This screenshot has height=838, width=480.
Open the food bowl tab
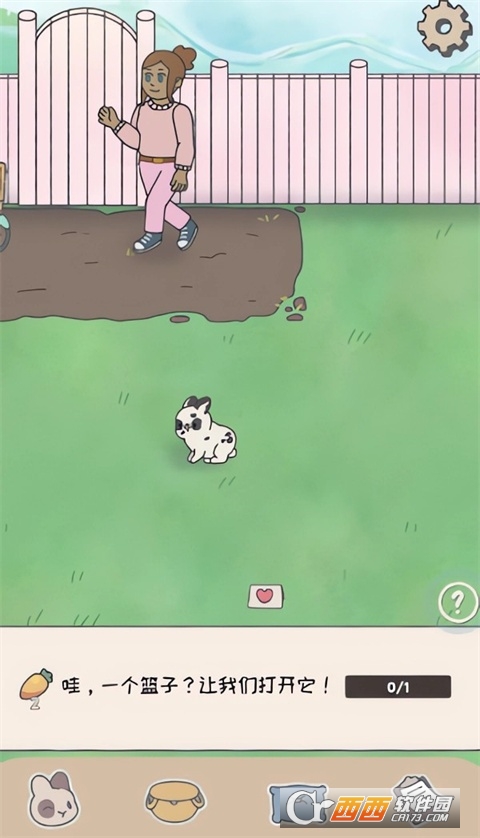175,801
